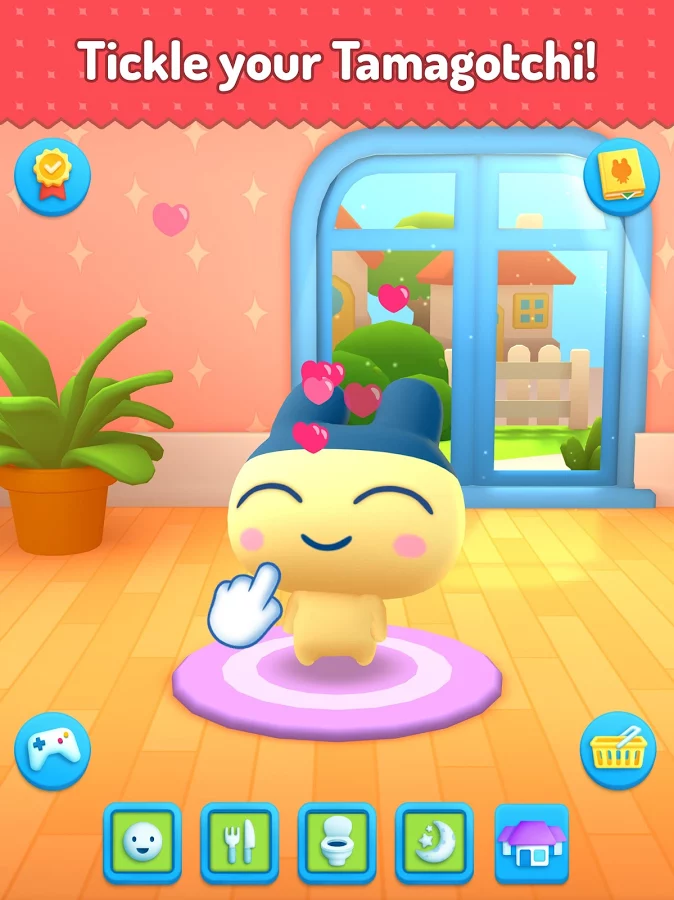Put Tamagotchi to sleep with moon button

click(x=434, y=842)
